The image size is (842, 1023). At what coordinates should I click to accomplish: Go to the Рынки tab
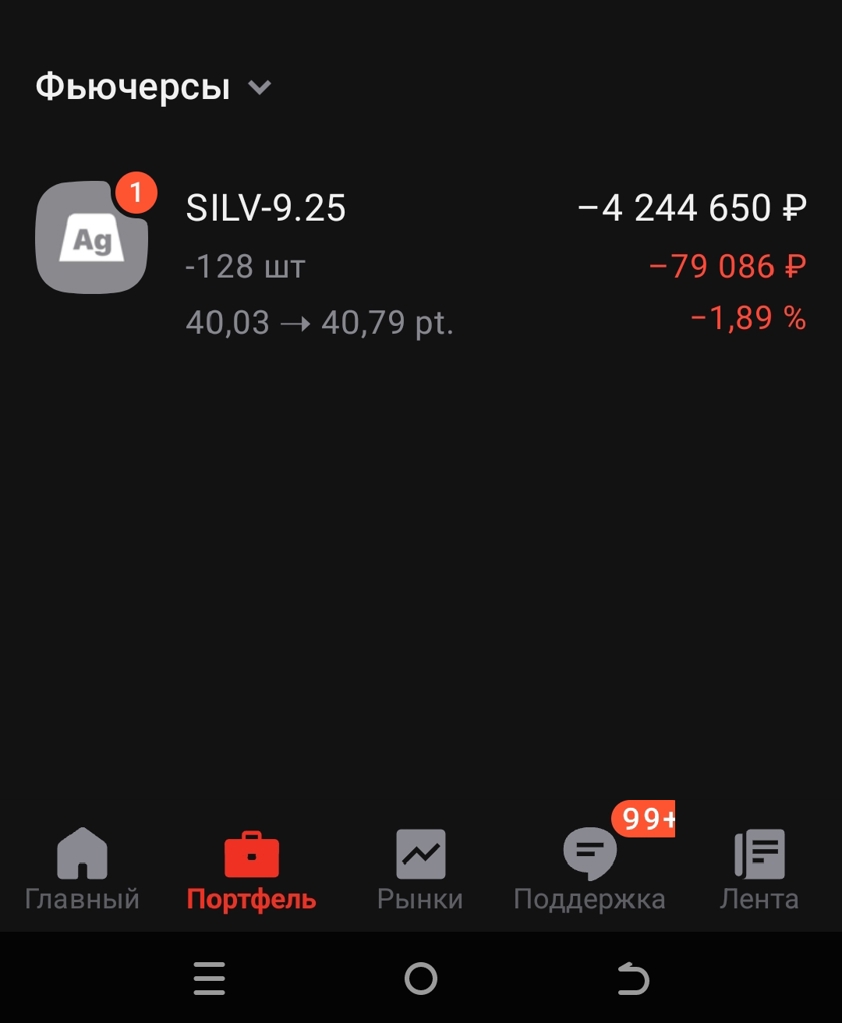tap(420, 870)
